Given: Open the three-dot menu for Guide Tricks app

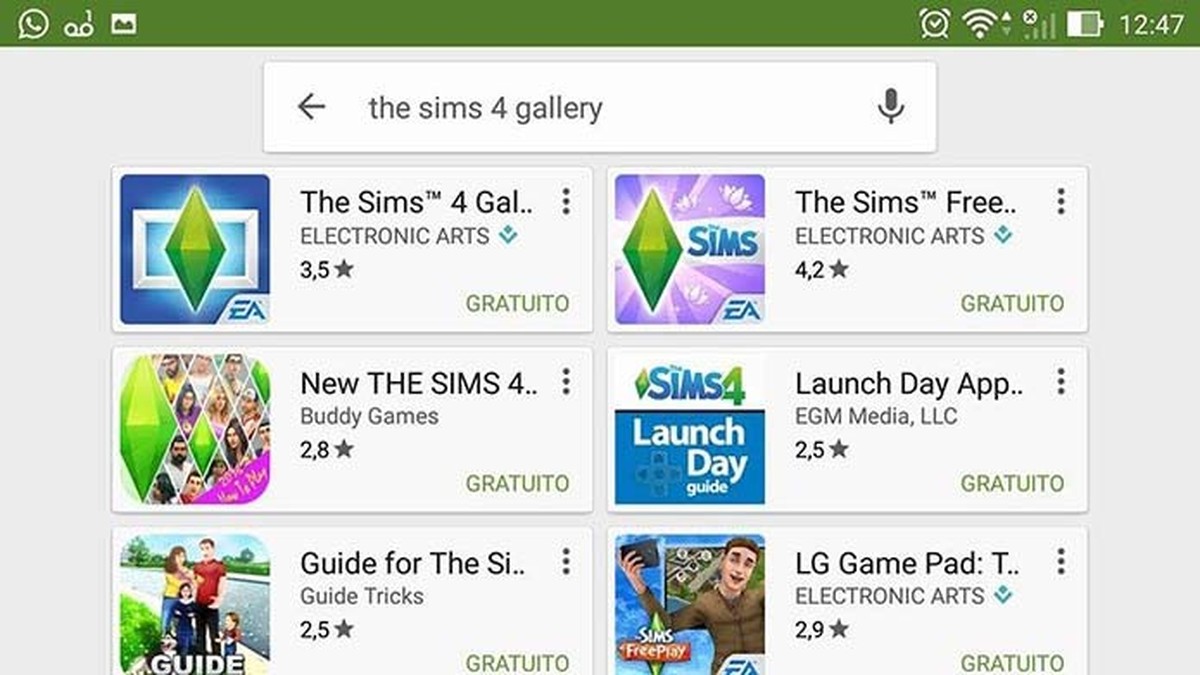Looking at the screenshot, I should click(x=566, y=562).
